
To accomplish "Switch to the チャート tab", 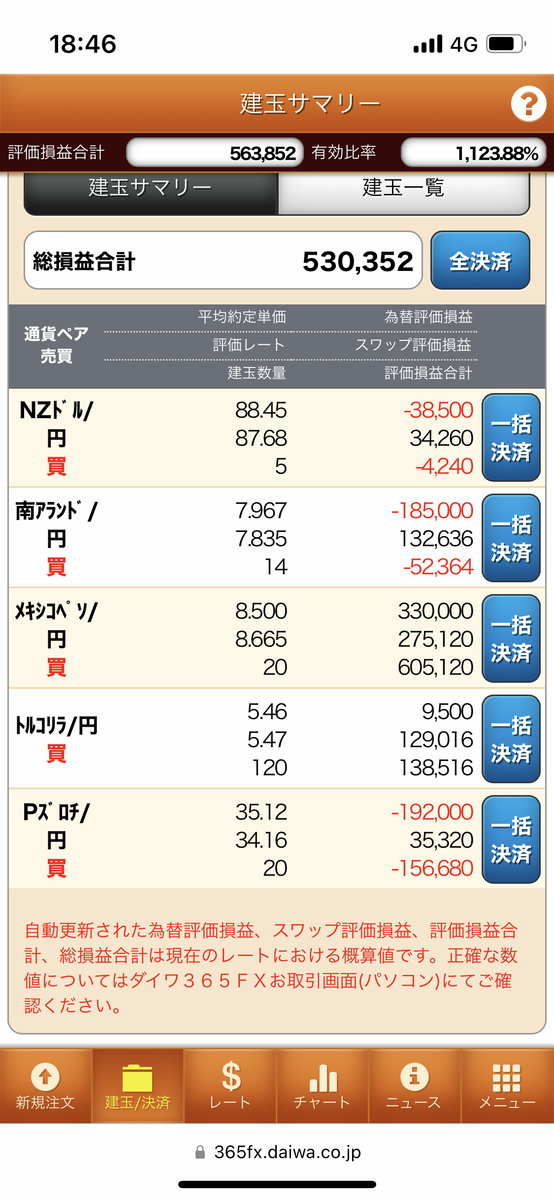I will click(x=322, y=1086).
